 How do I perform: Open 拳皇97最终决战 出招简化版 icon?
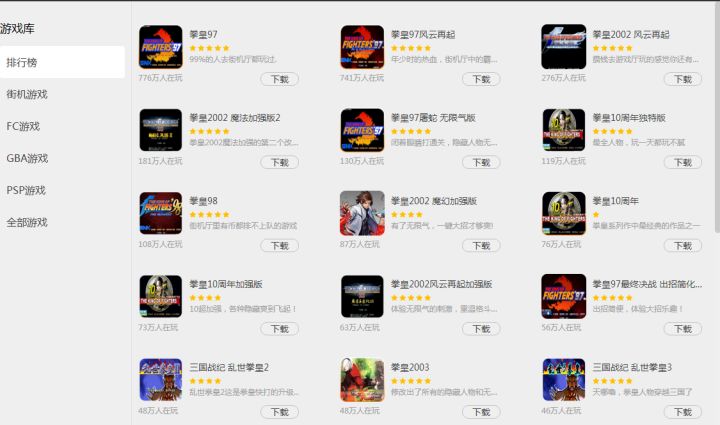point(563,296)
